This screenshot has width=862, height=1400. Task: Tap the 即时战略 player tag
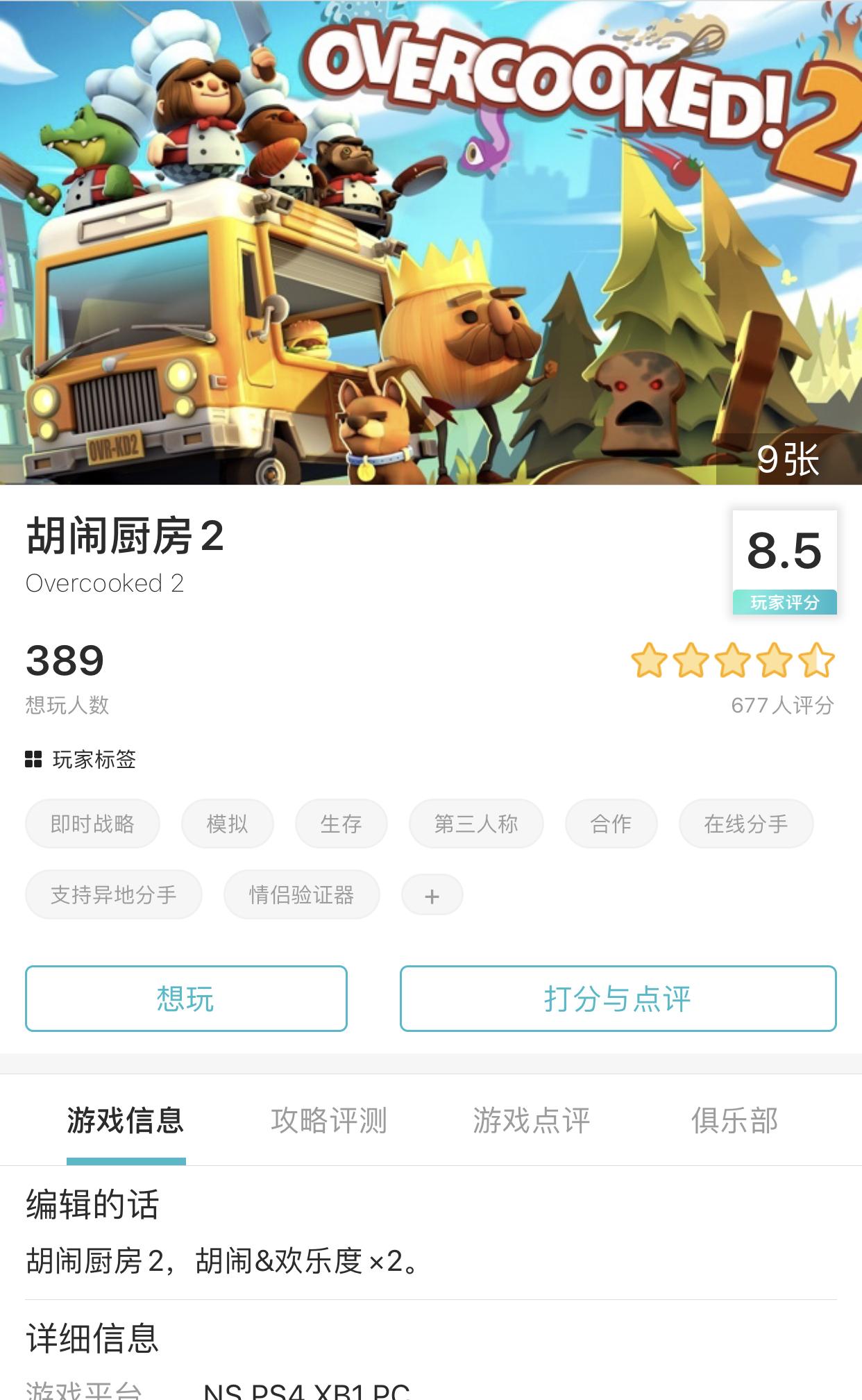(92, 824)
